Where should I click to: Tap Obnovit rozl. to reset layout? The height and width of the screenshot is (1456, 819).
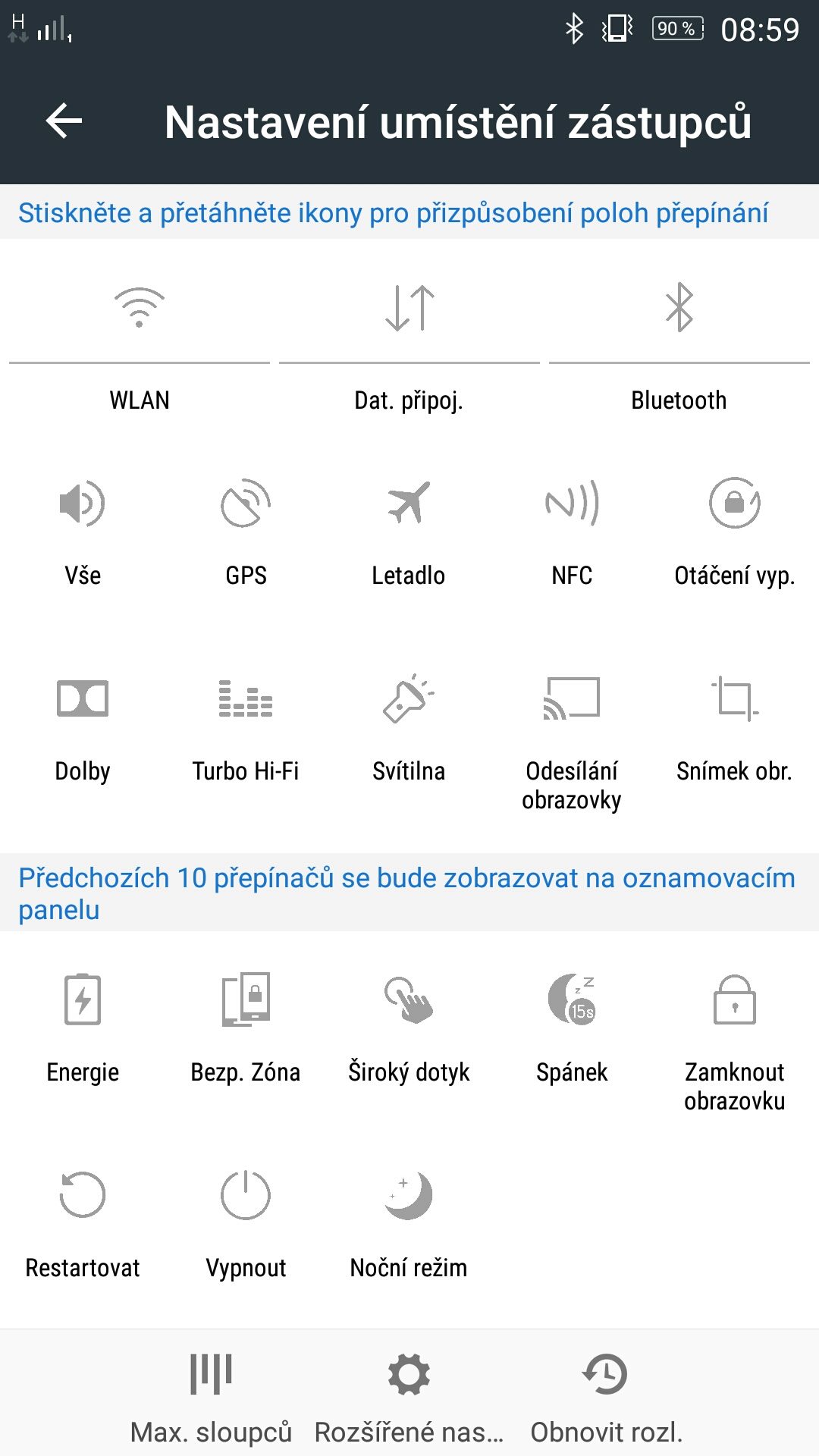click(x=607, y=1398)
